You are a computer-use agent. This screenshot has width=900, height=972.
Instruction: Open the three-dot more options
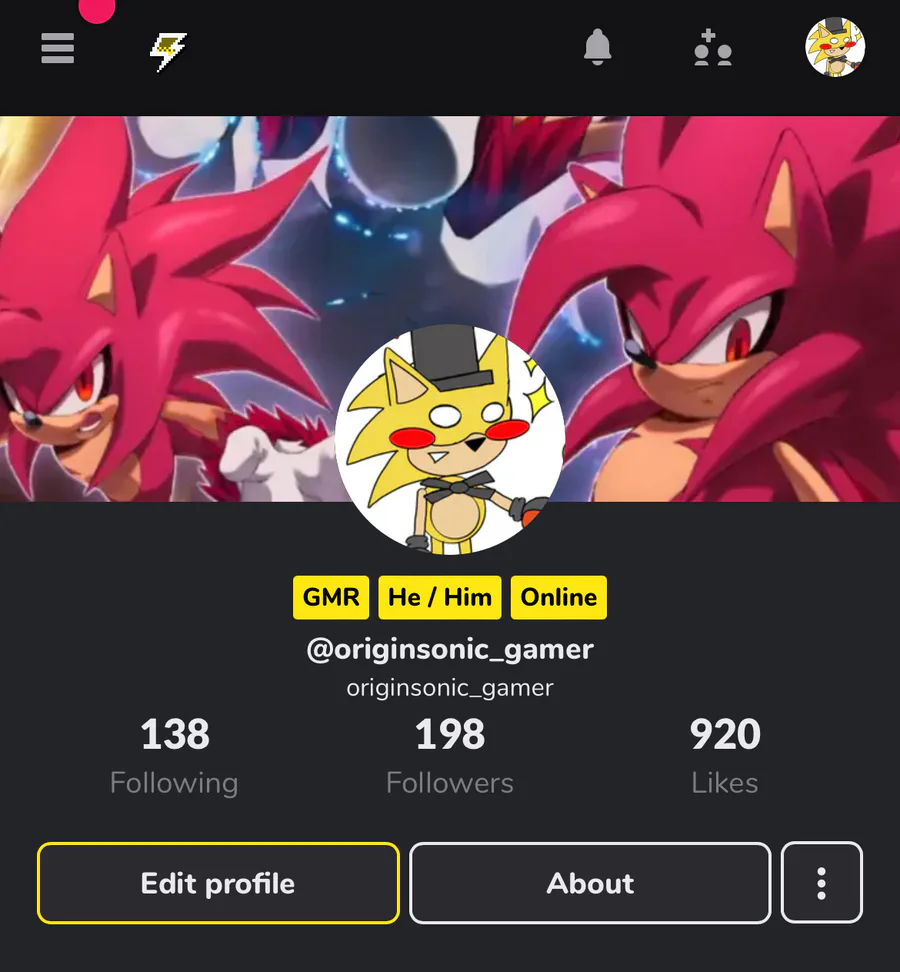click(821, 883)
